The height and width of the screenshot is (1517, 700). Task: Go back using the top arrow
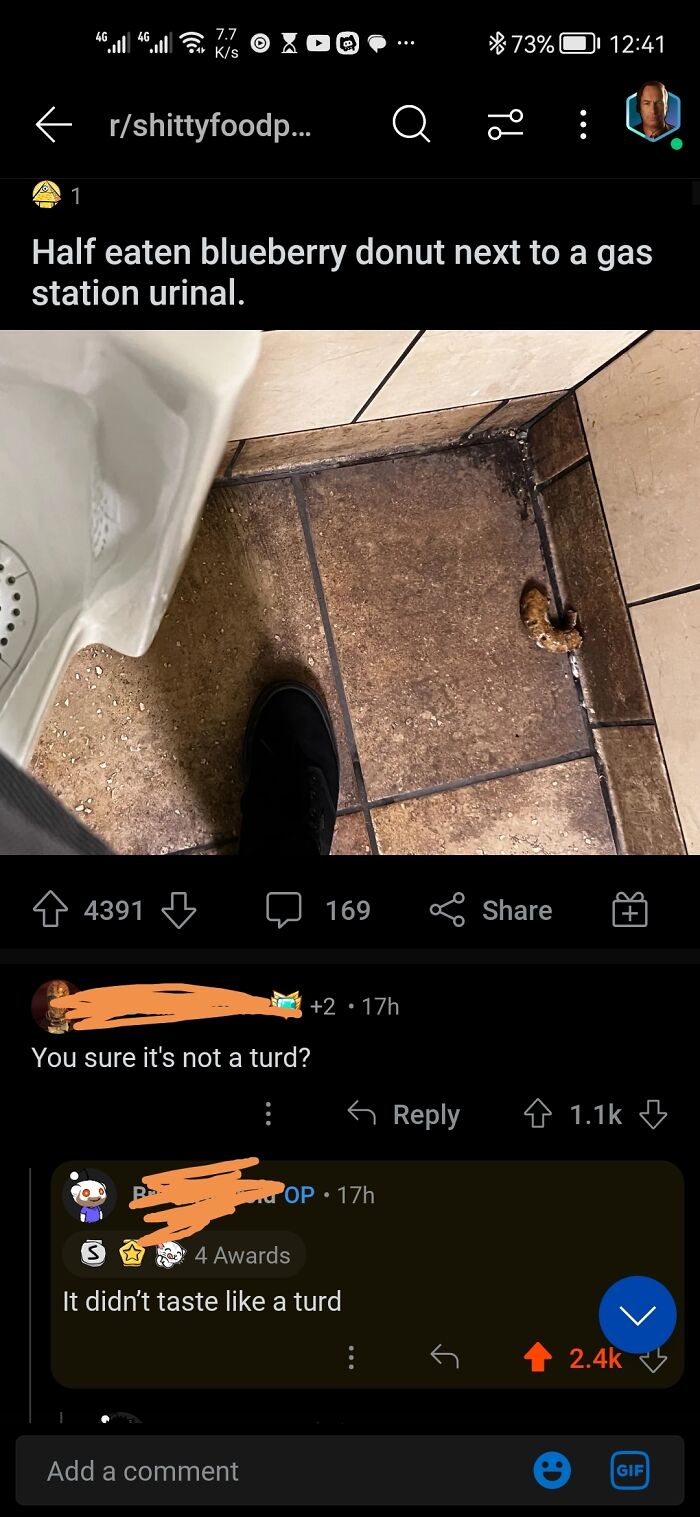(x=54, y=124)
